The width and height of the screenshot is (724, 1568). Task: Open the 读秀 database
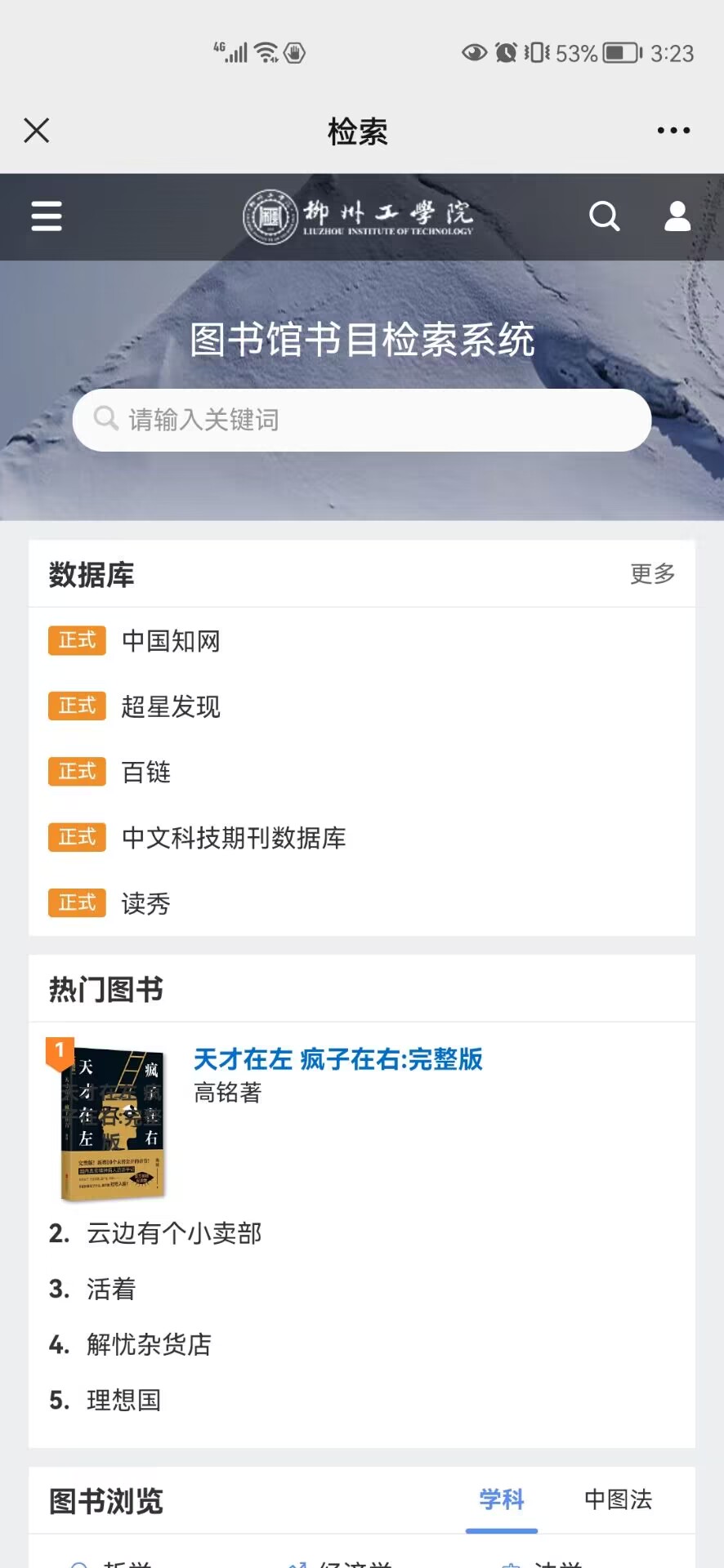pos(146,903)
